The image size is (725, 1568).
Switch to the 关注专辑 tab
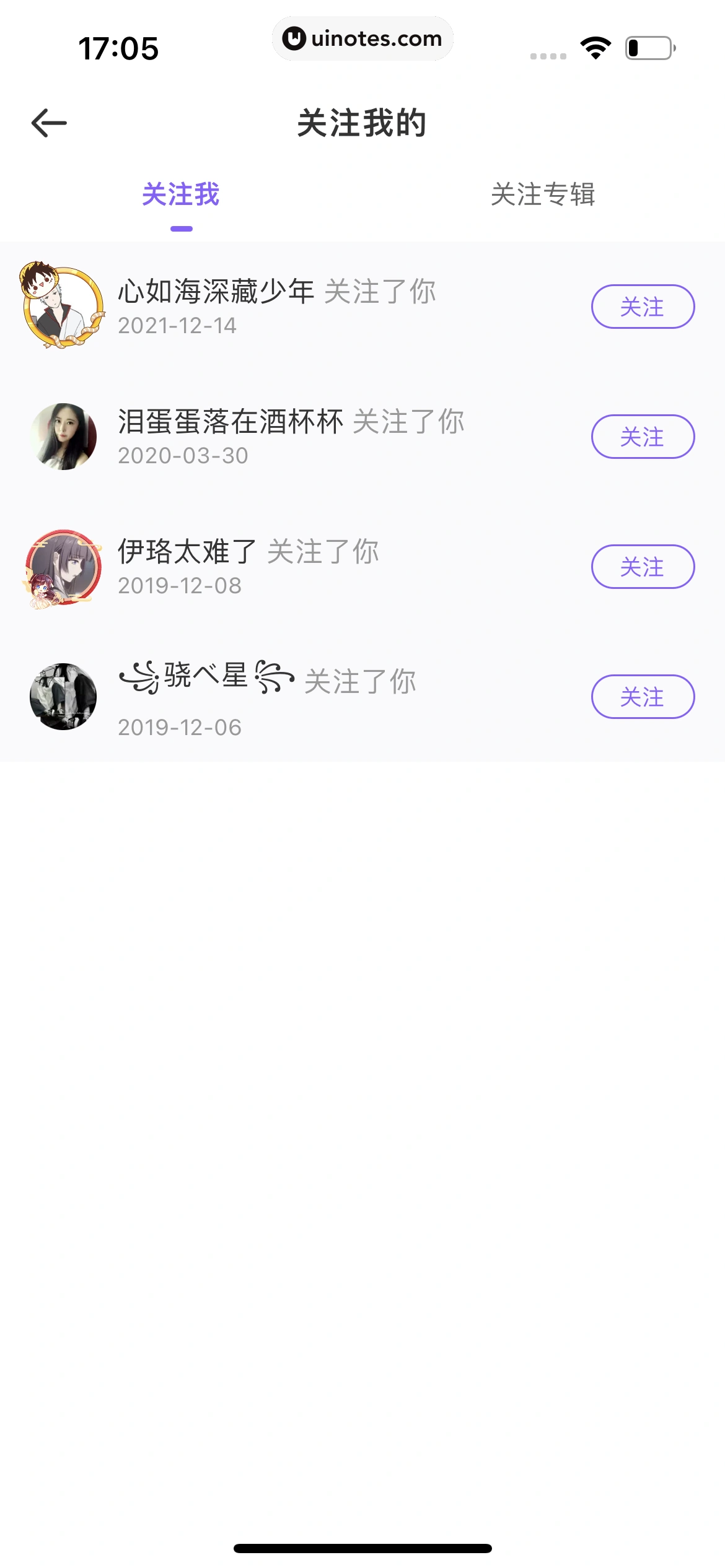[543, 194]
